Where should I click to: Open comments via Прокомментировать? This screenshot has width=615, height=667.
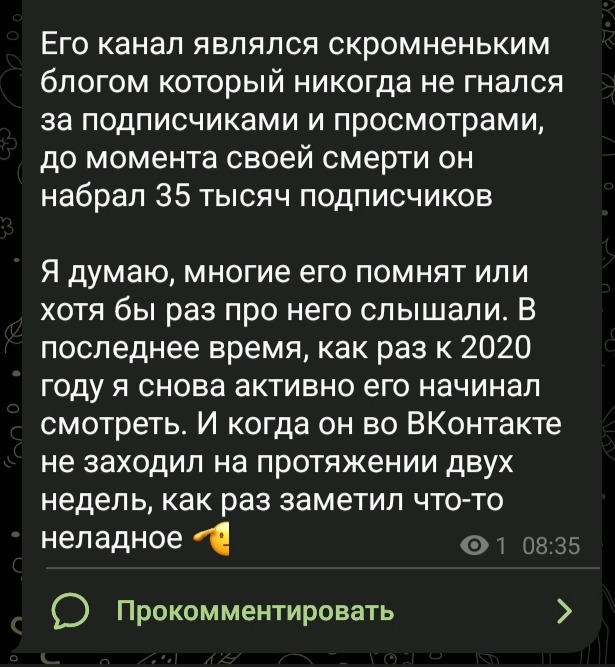coord(255,610)
